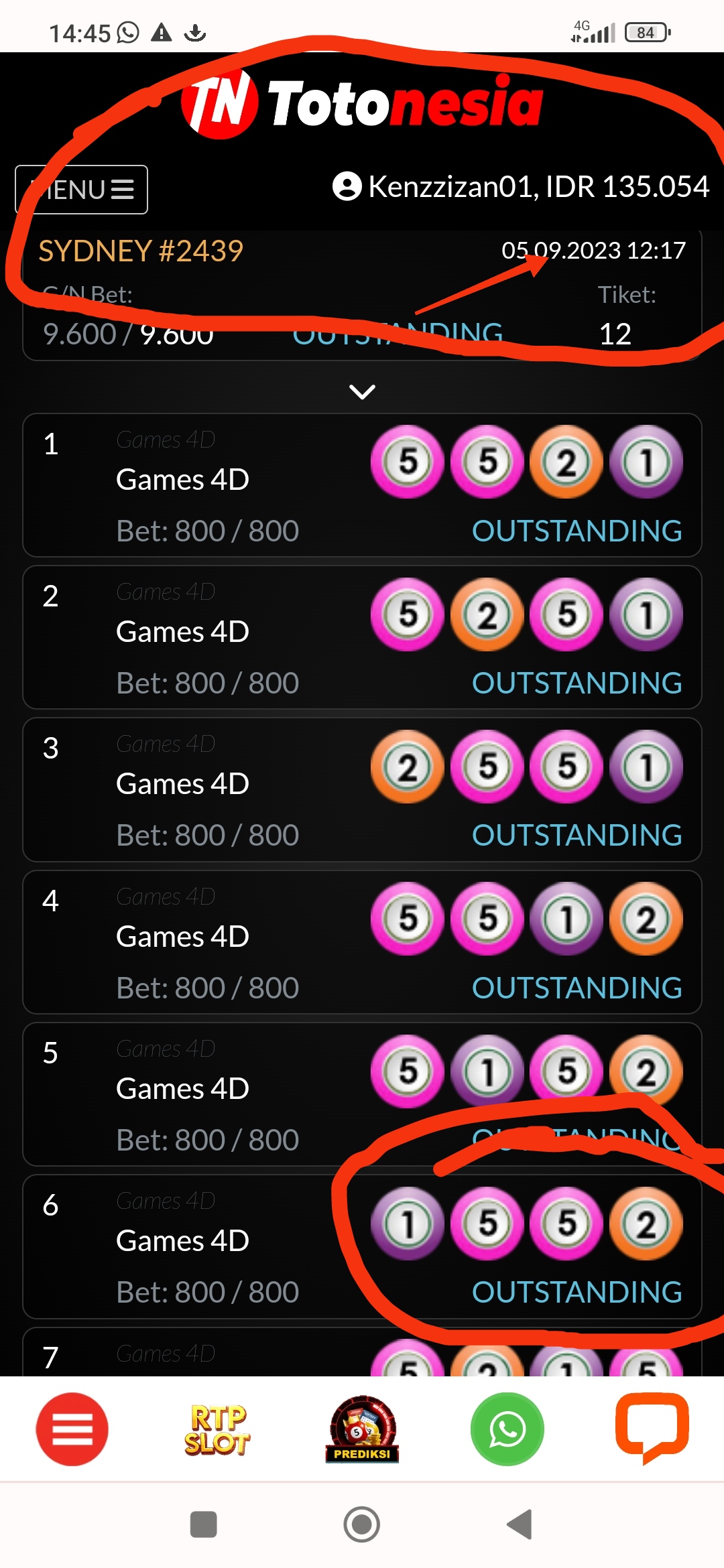This screenshot has height=1568, width=724.
Task: Go to the home screen
Action: (x=362, y=1524)
